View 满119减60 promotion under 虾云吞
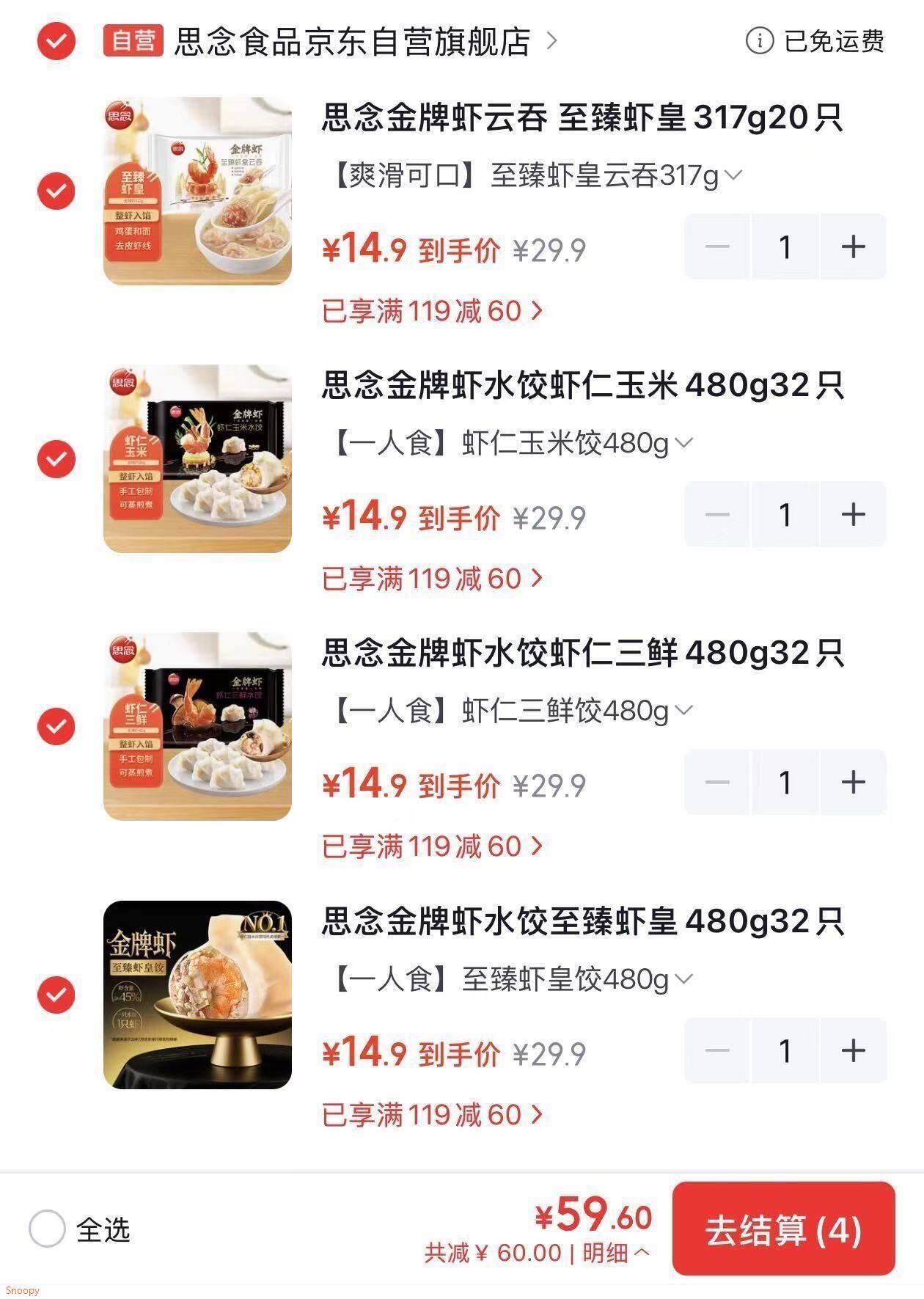 (x=433, y=312)
